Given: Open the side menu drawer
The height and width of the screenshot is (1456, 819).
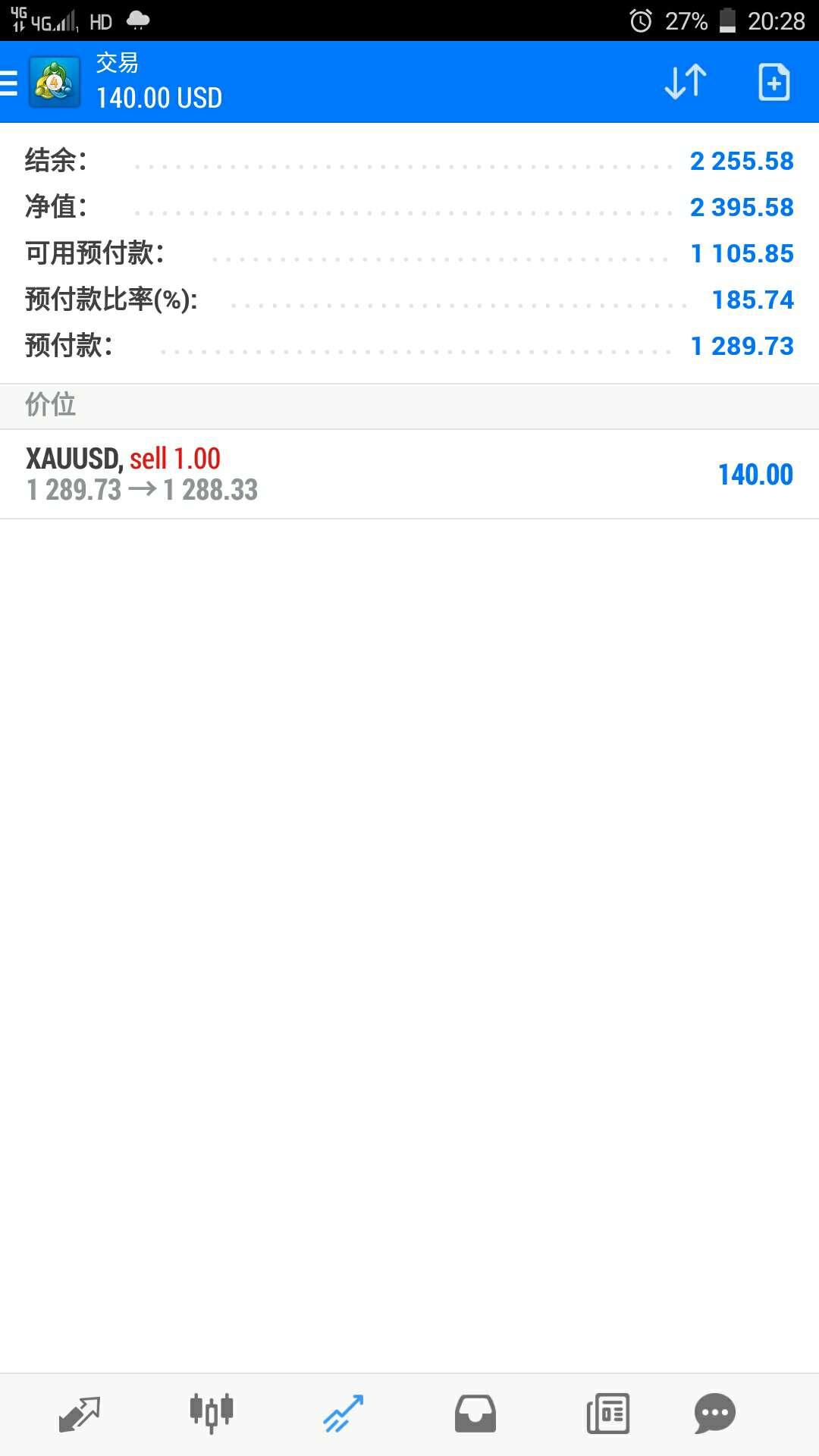Looking at the screenshot, I should [11, 82].
